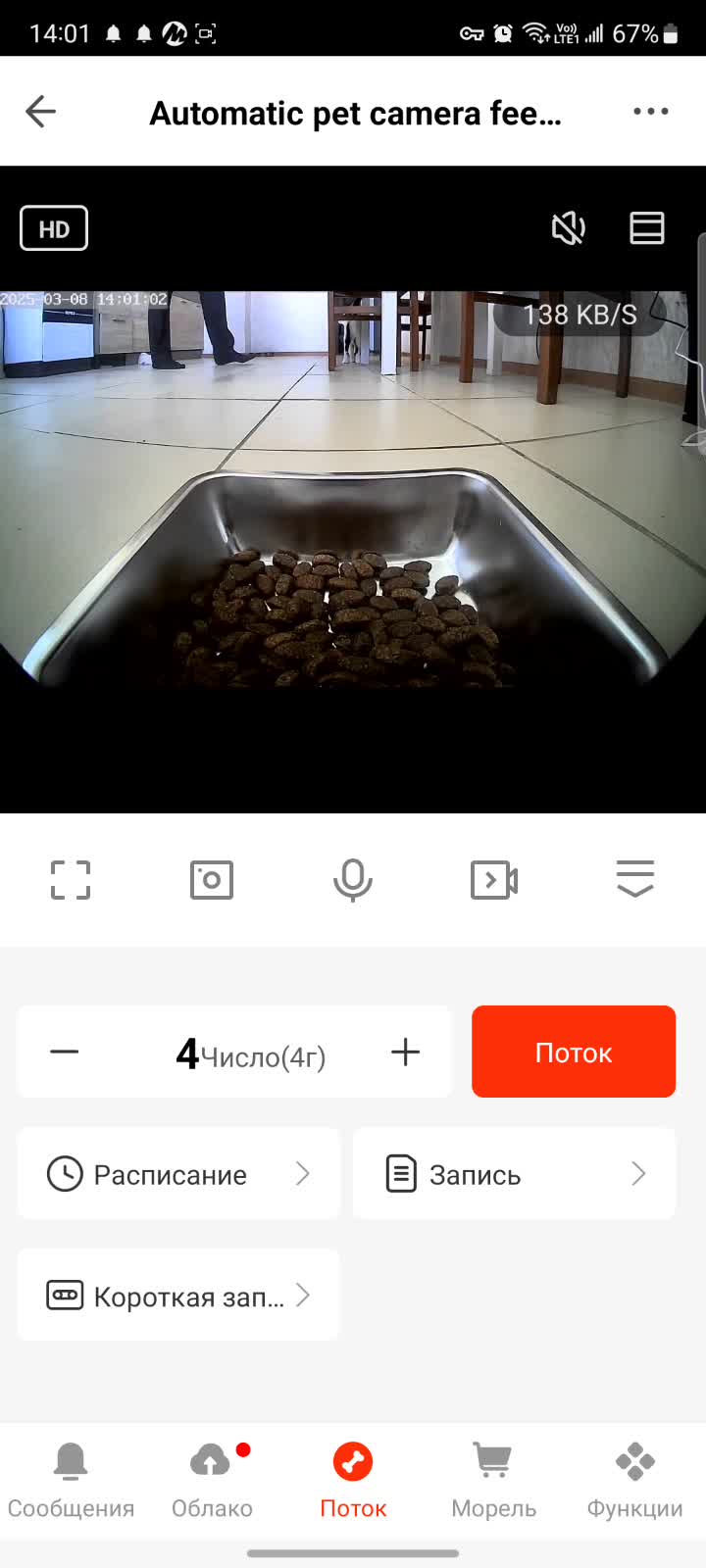Collapse the controls panel icon
The height and width of the screenshot is (1568, 706).
click(x=635, y=879)
